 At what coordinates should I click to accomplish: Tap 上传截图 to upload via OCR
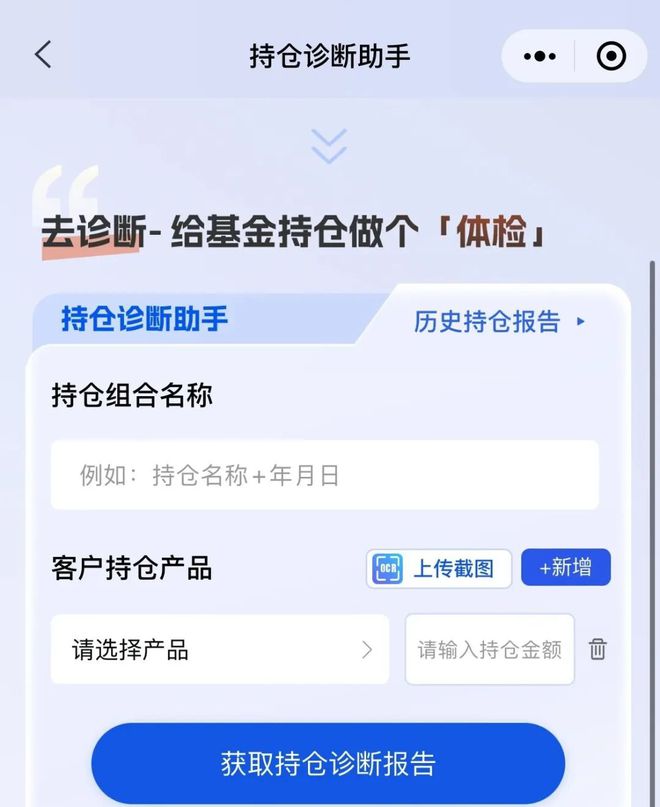click(x=439, y=568)
